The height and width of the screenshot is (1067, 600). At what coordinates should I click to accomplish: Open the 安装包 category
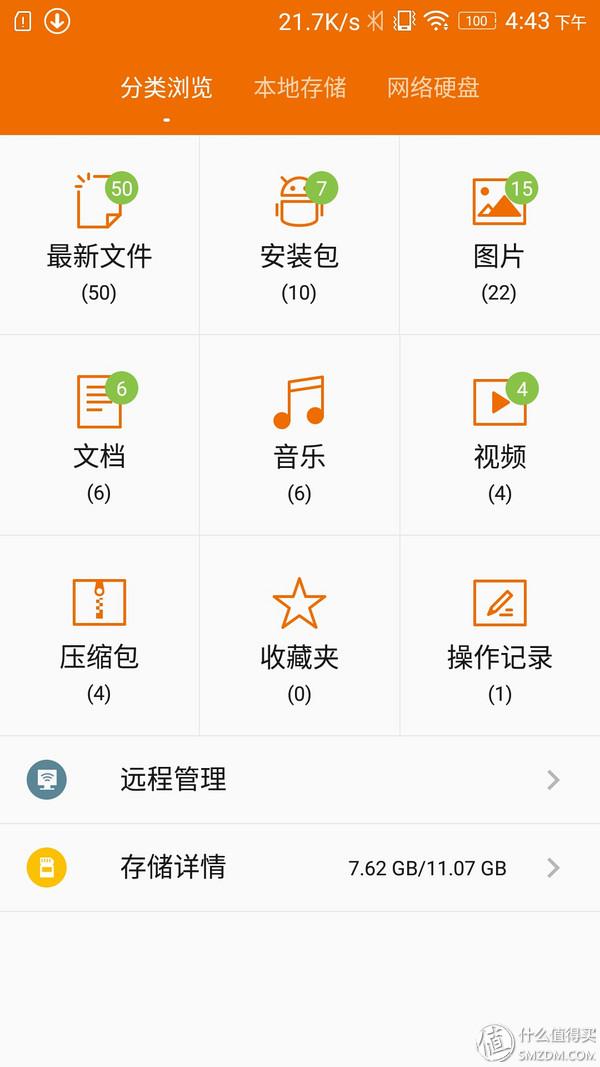[300, 236]
